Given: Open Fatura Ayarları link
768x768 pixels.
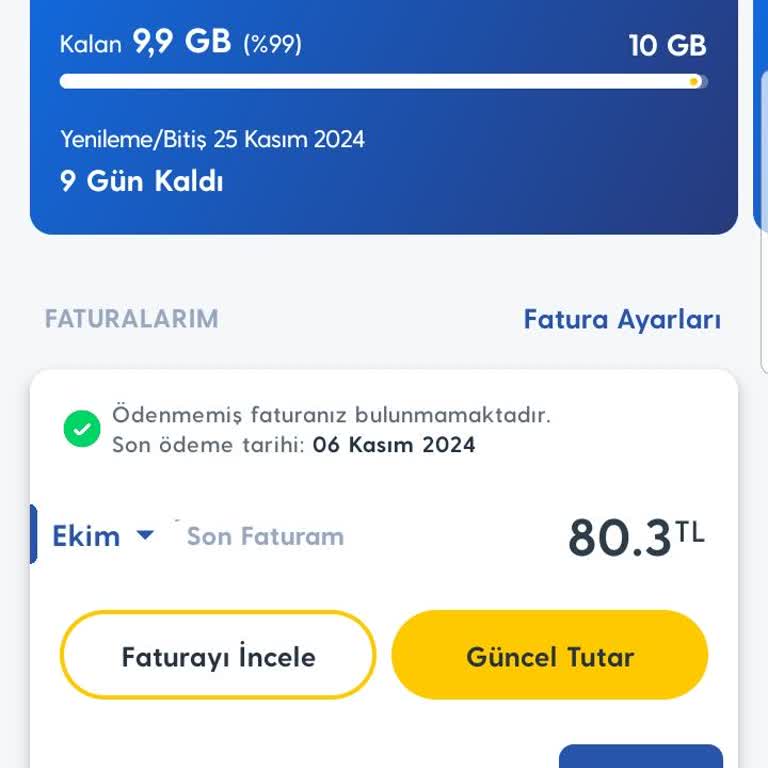Looking at the screenshot, I should (x=622, y=320).
